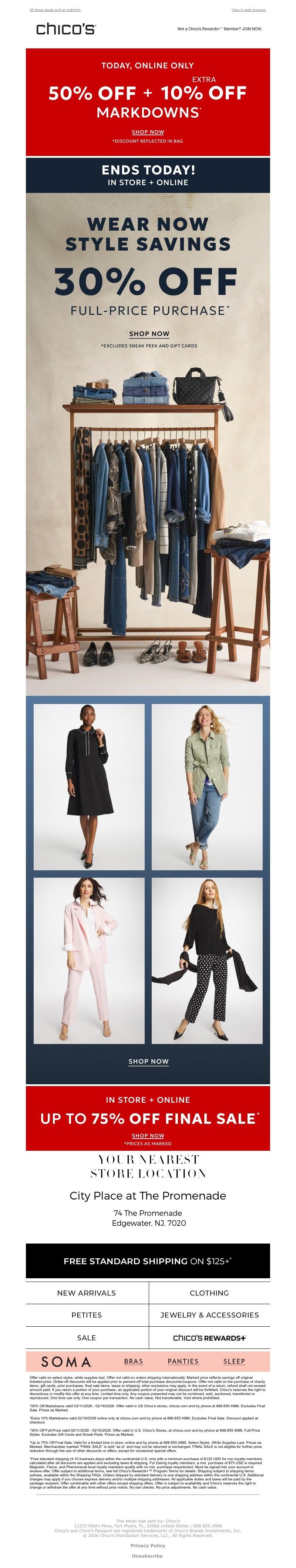This screenshot has height=1568, width=296.
Task: Tap JOIN NOW for Chico's Rewards
Action: point(252,28)
